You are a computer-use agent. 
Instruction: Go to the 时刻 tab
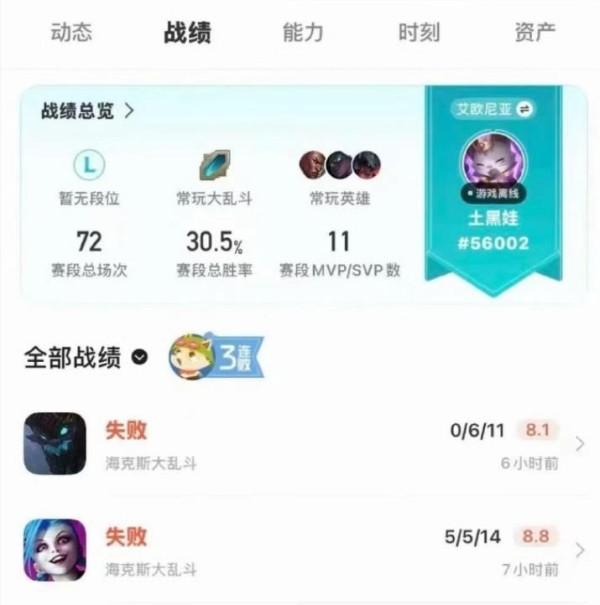point(418,32)
